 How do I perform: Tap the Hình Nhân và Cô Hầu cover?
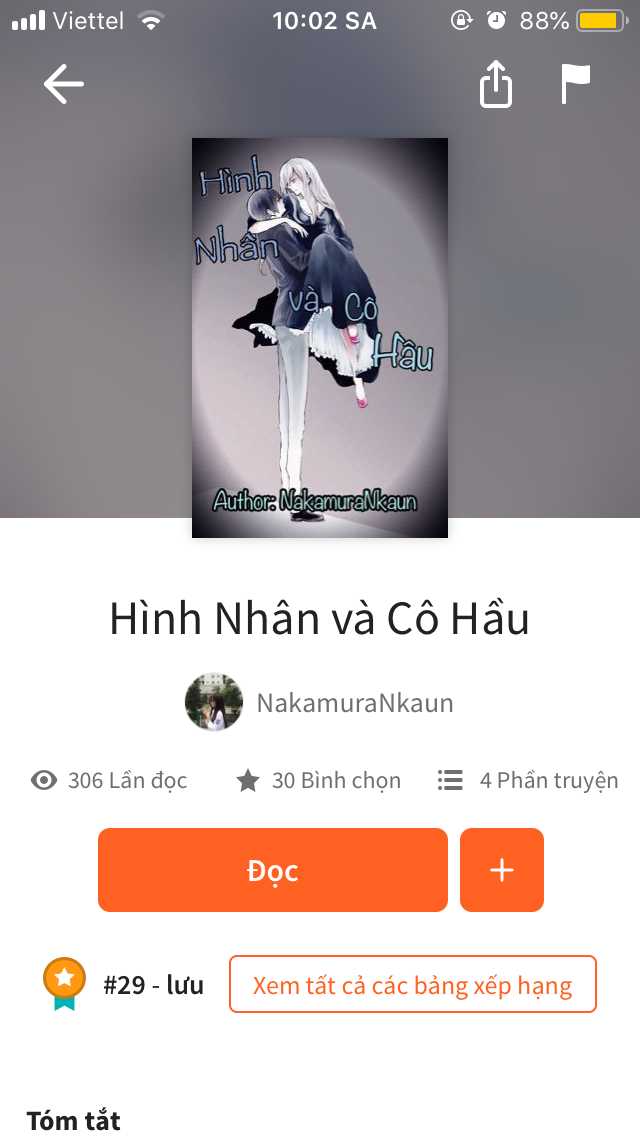320,338
